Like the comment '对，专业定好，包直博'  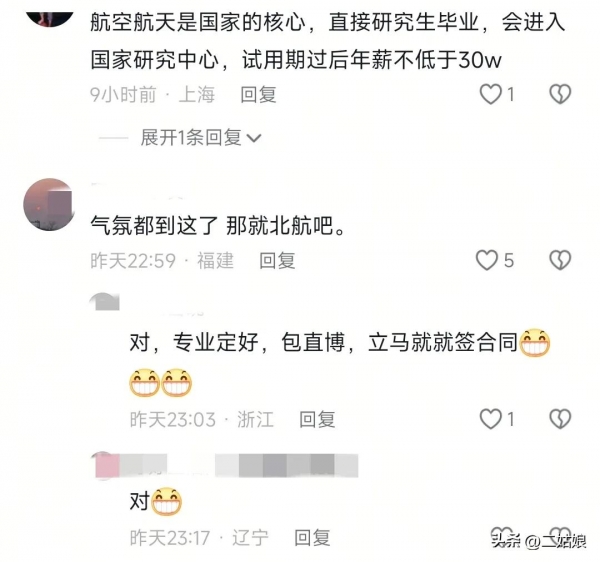coord(491,419)
